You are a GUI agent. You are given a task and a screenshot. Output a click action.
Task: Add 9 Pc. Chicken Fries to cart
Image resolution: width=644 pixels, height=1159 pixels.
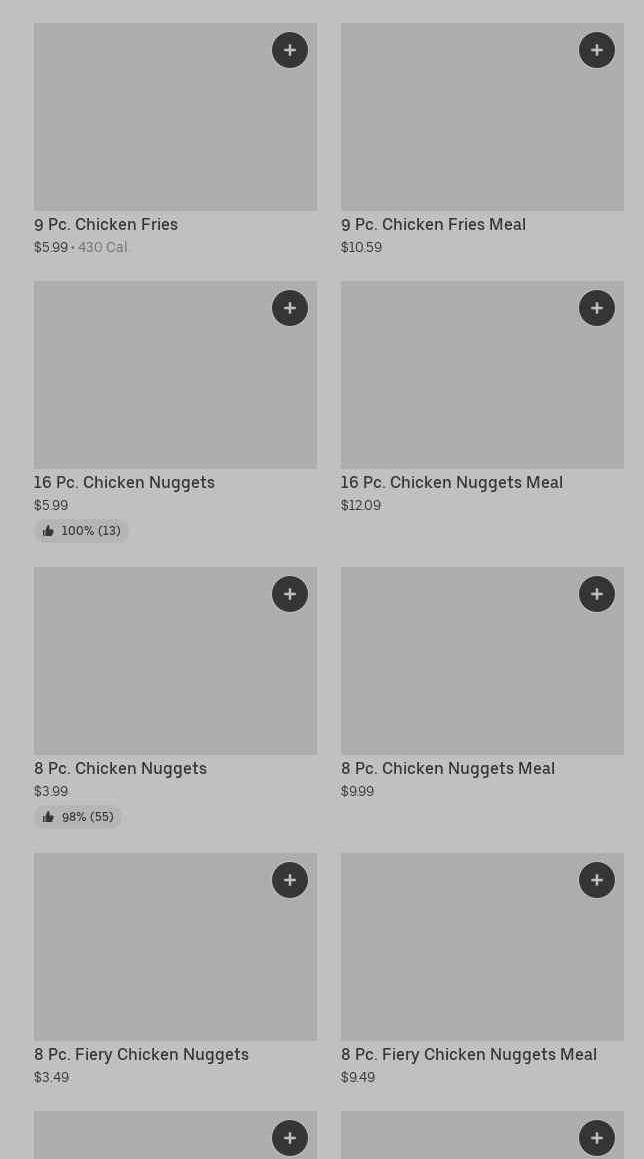[x=290, y=50]
